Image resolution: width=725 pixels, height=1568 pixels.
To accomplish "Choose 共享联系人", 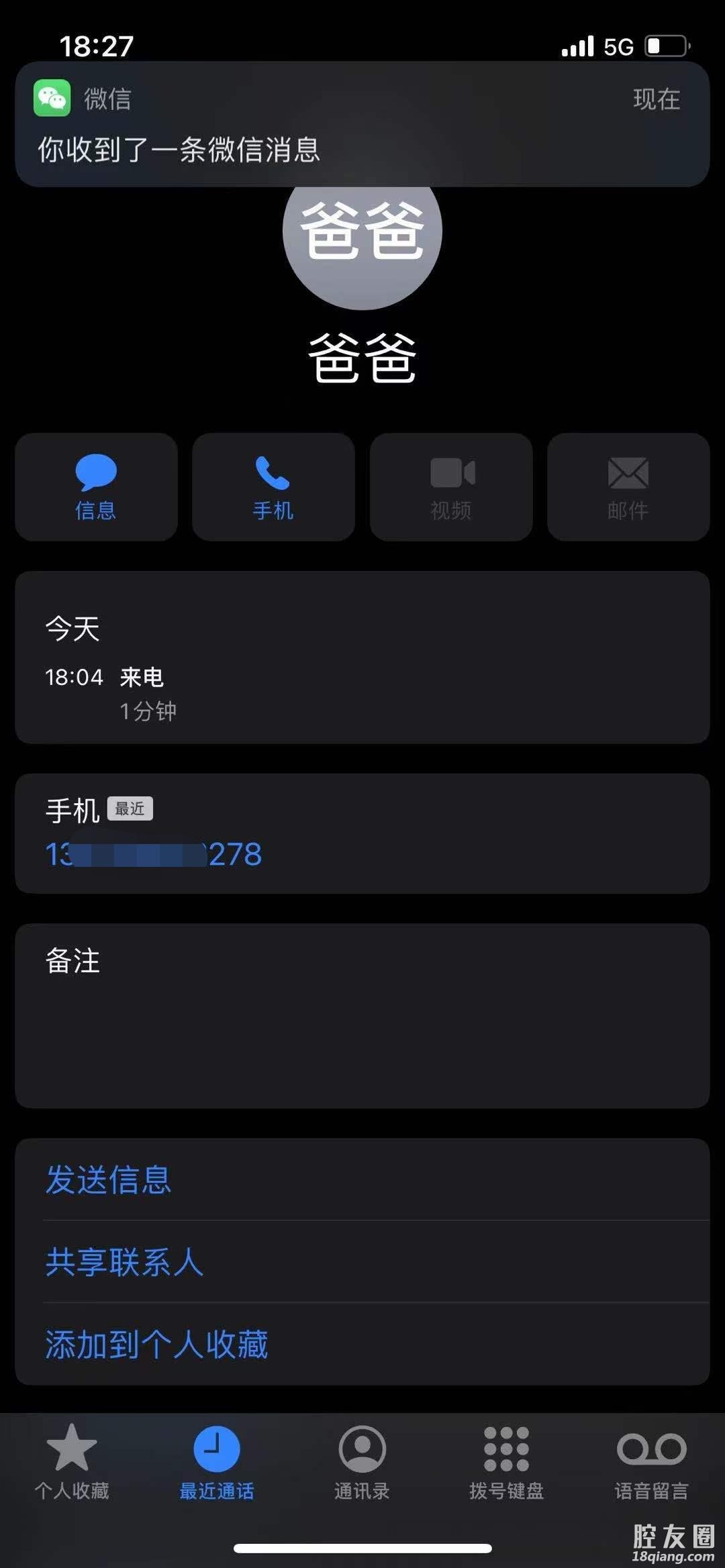I will 125,1262.
